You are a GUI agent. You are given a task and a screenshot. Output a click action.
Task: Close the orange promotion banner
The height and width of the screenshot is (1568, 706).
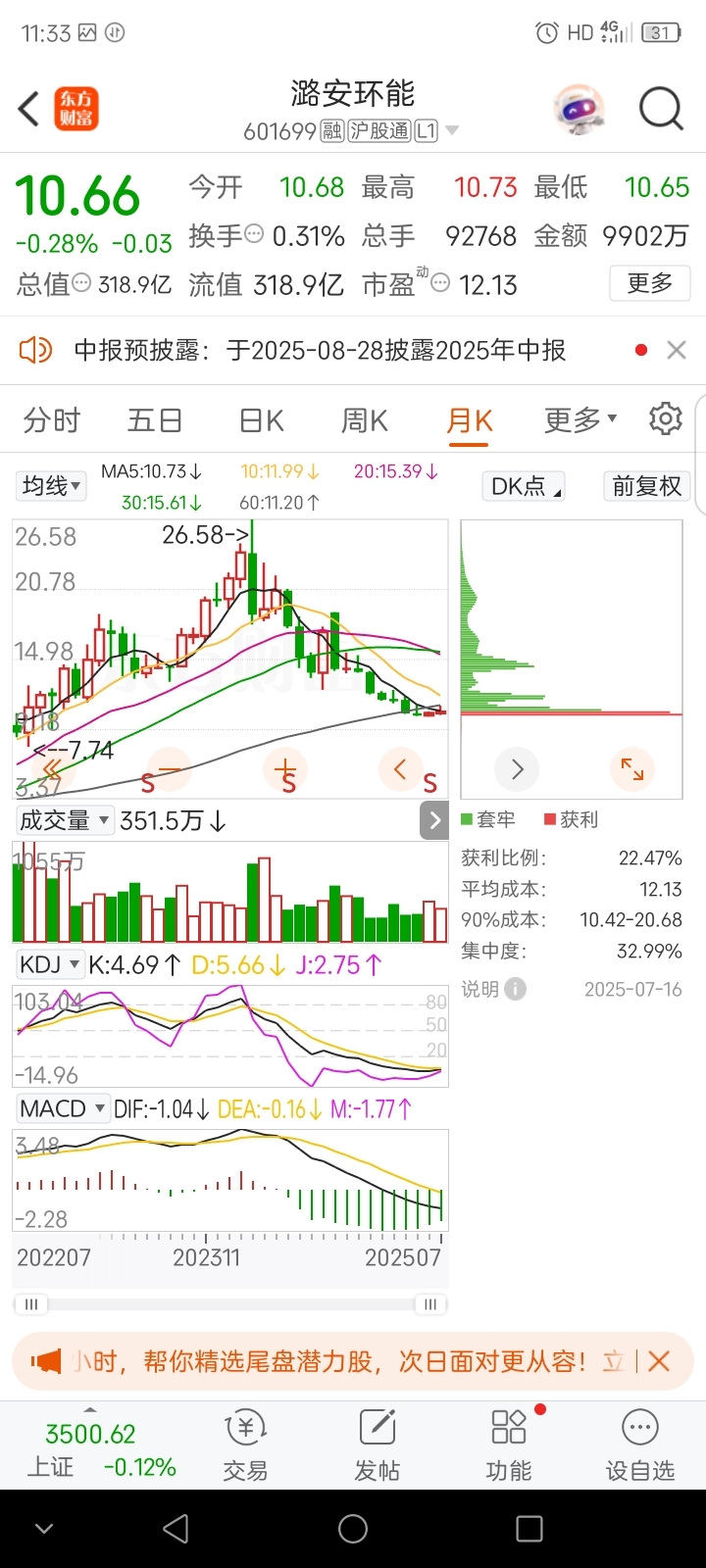coord(659,1360)
